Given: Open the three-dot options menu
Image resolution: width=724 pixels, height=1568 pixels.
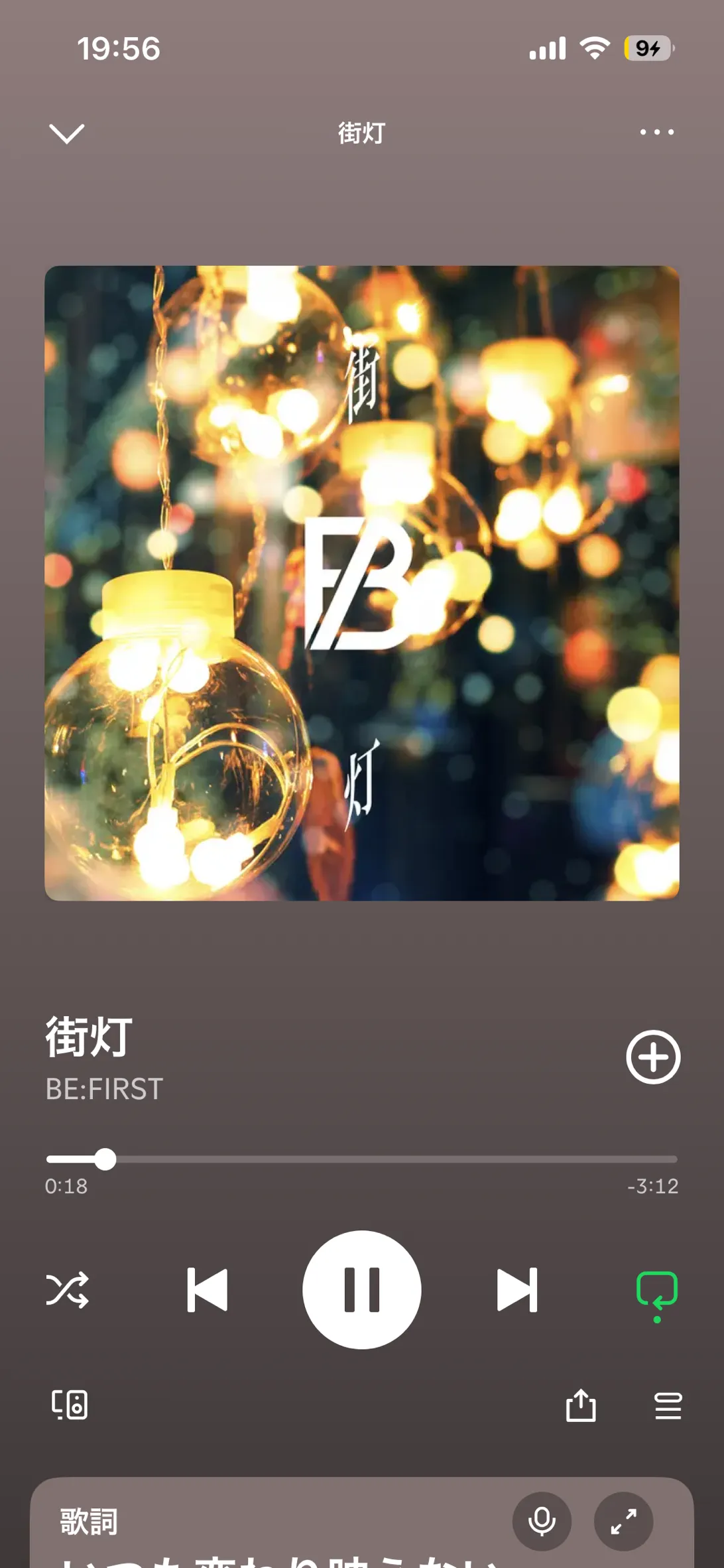Looking at the screenshot, I should coord(656,132).
